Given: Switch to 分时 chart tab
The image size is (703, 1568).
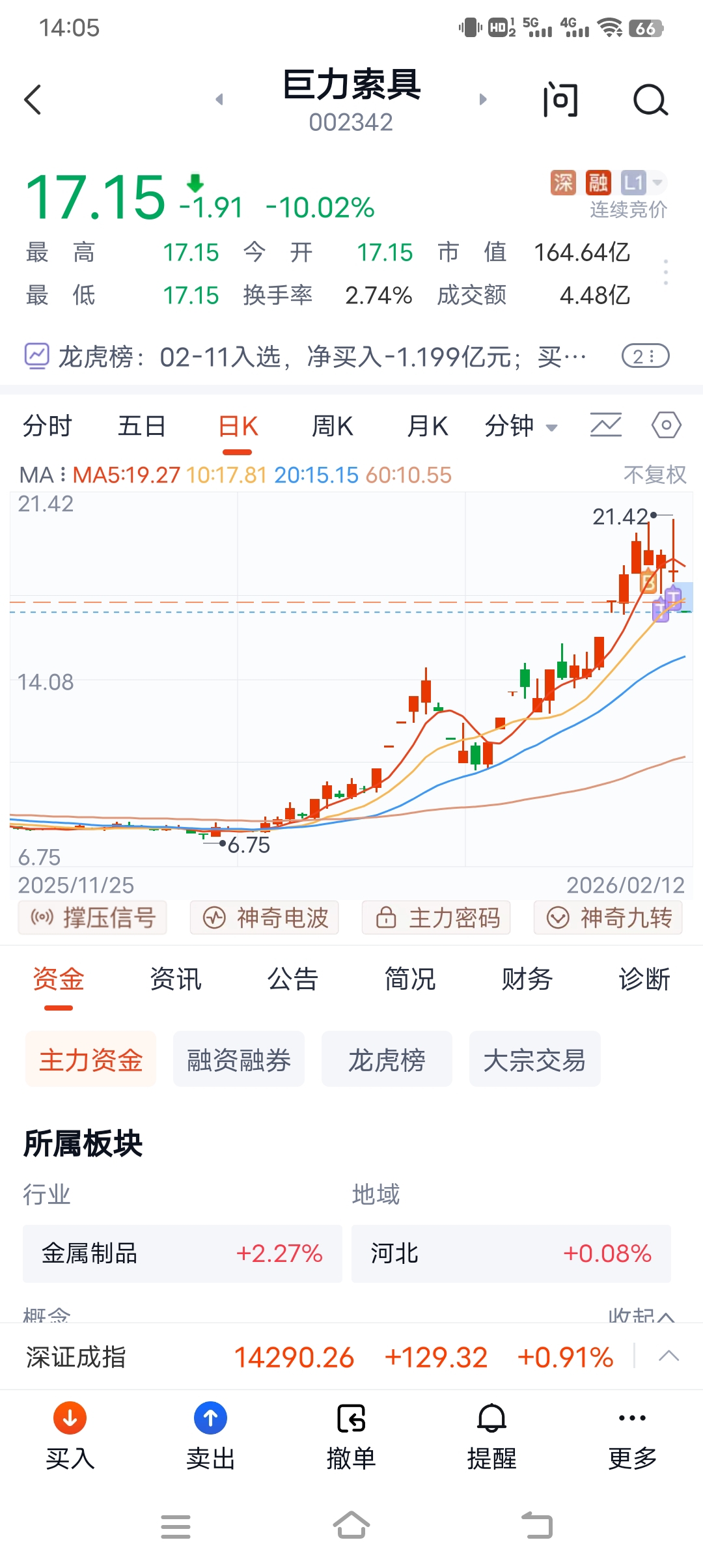Looking at the screenshot, I should point(47,427).
